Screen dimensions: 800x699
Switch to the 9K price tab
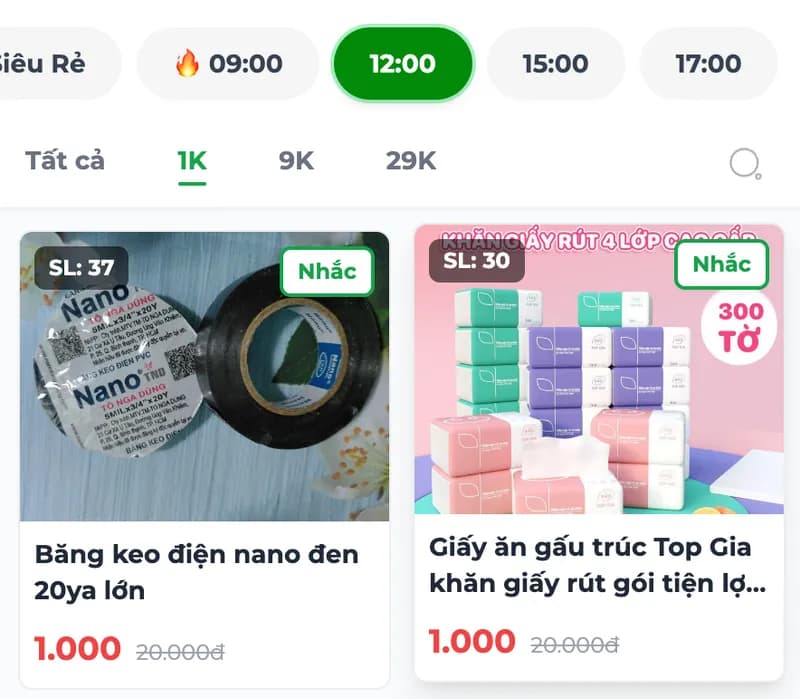pyautogui.click(x=296, y=161)
